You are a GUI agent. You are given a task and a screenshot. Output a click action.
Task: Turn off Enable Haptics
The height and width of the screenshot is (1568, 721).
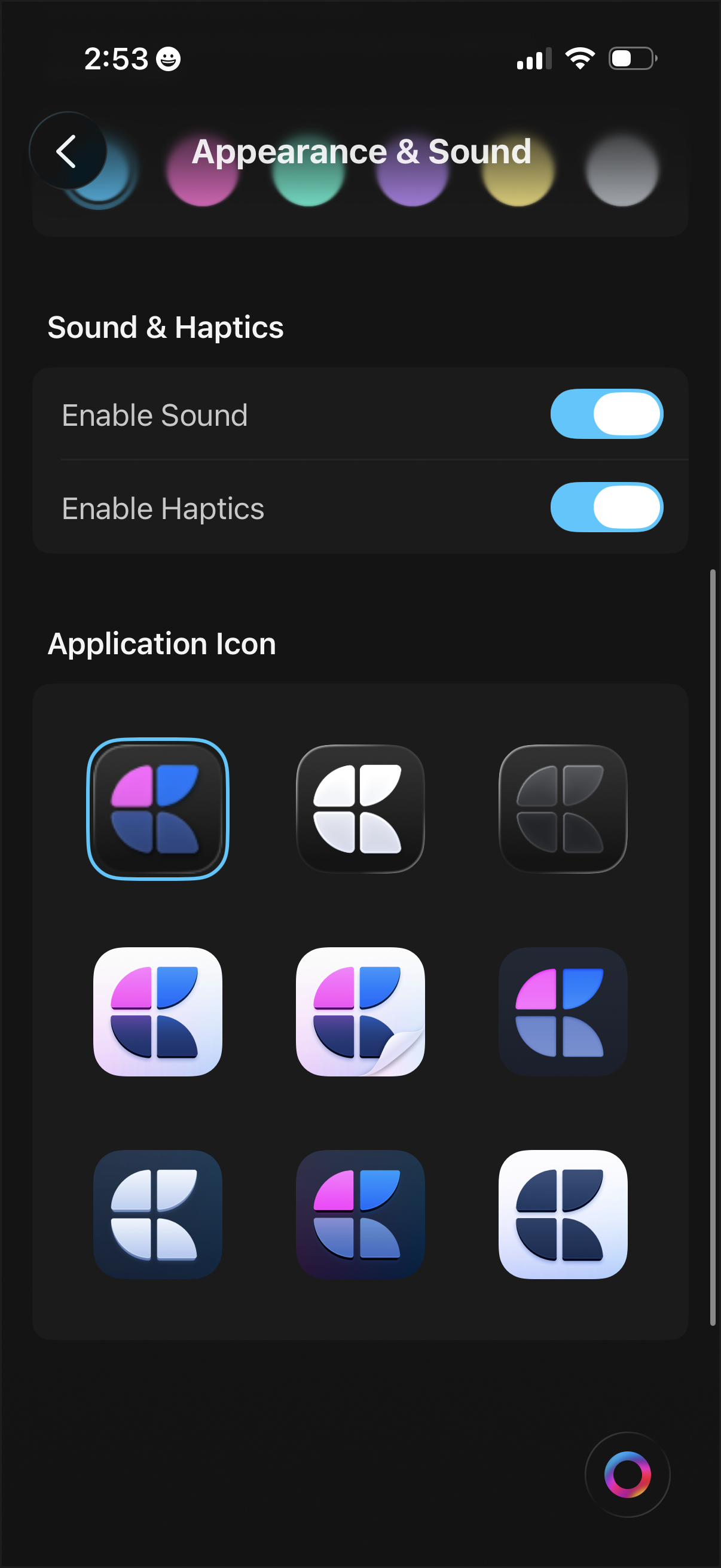point(606,507)
